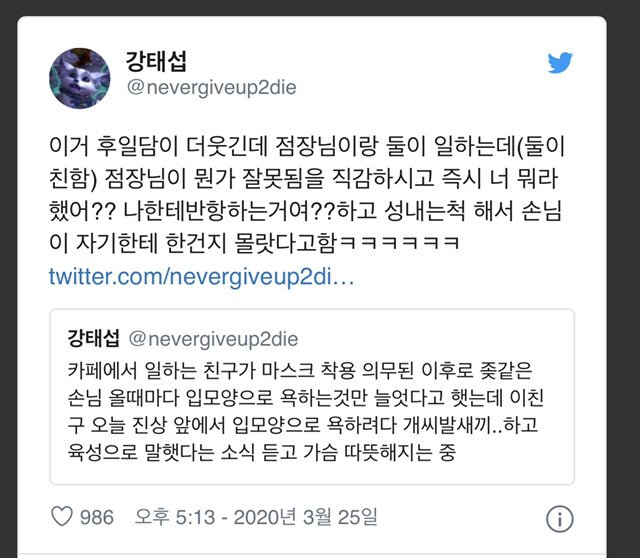Tap the Twitter bird logo

click(x=560, y=63)
